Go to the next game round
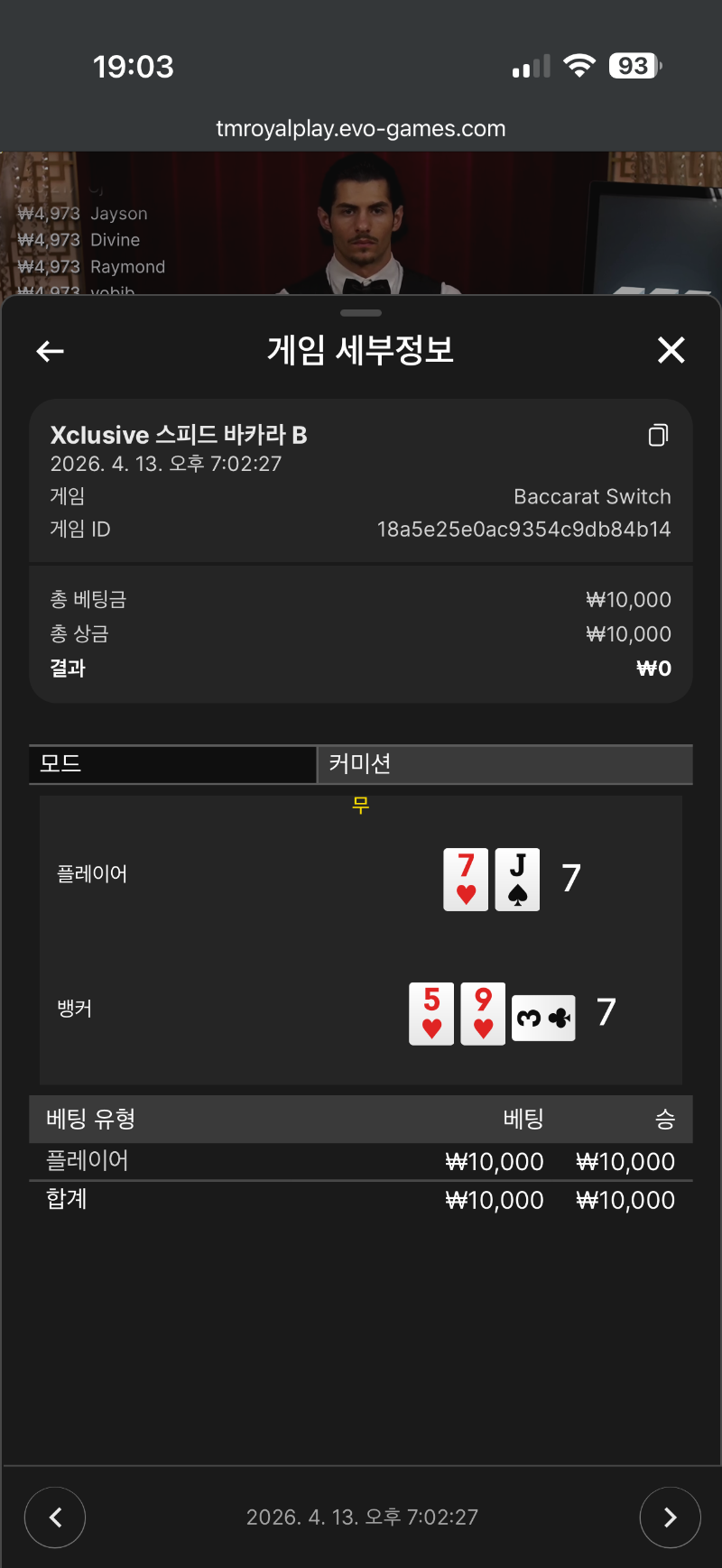The image size is (722, 1568). [x=670, y=1517]
